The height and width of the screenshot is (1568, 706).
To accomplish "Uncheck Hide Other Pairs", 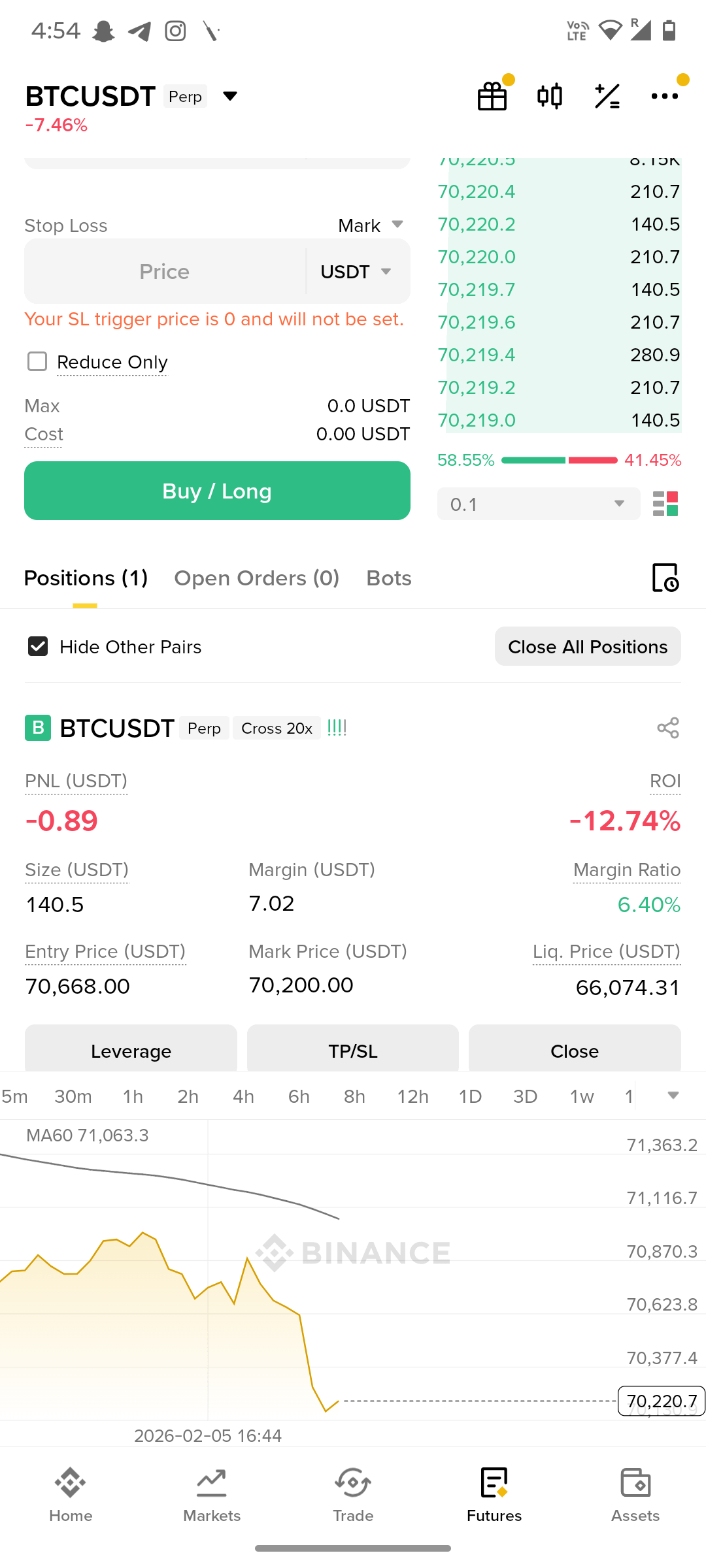I will click(x=38, y=647).
